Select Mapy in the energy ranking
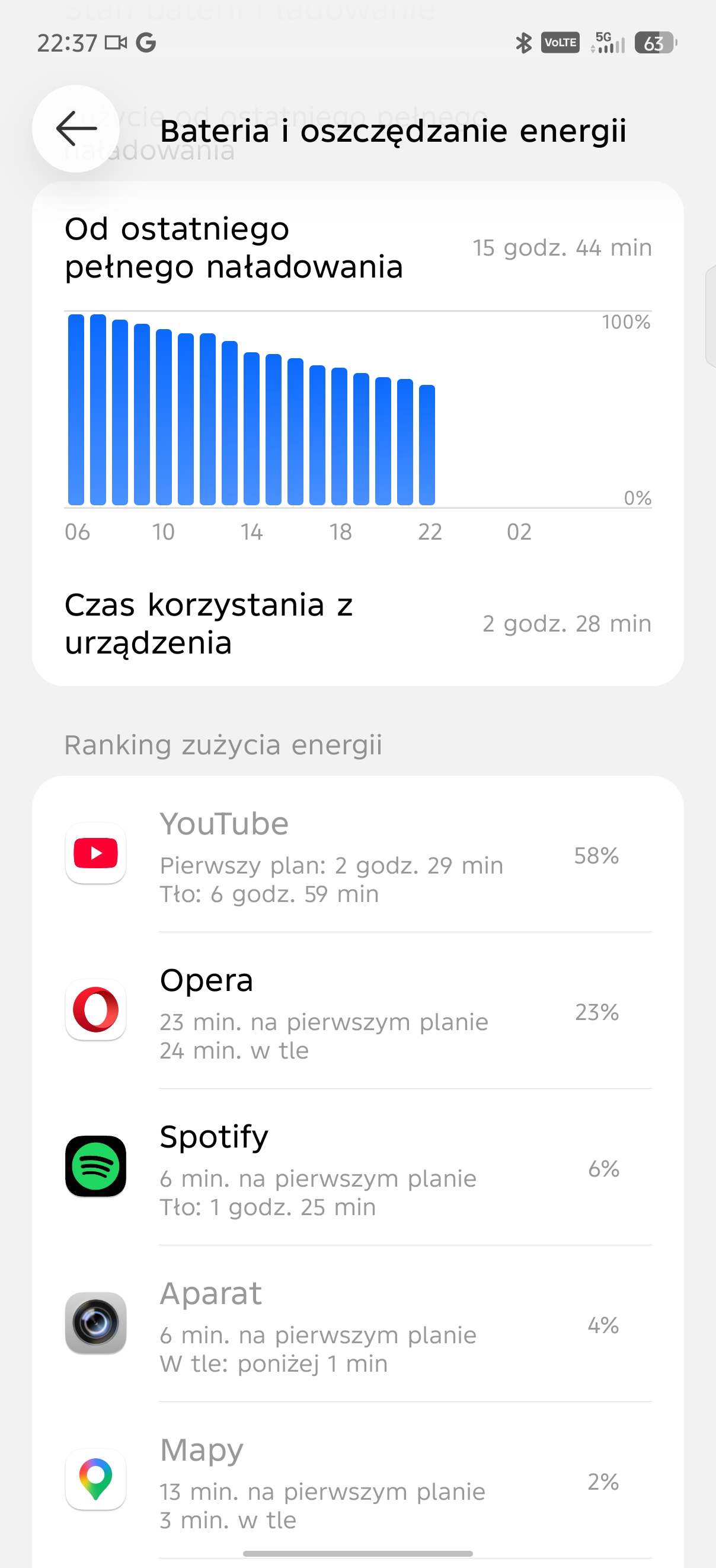Image resolution: width=716 pixels, height=1568 pixels. [357, 1480]
